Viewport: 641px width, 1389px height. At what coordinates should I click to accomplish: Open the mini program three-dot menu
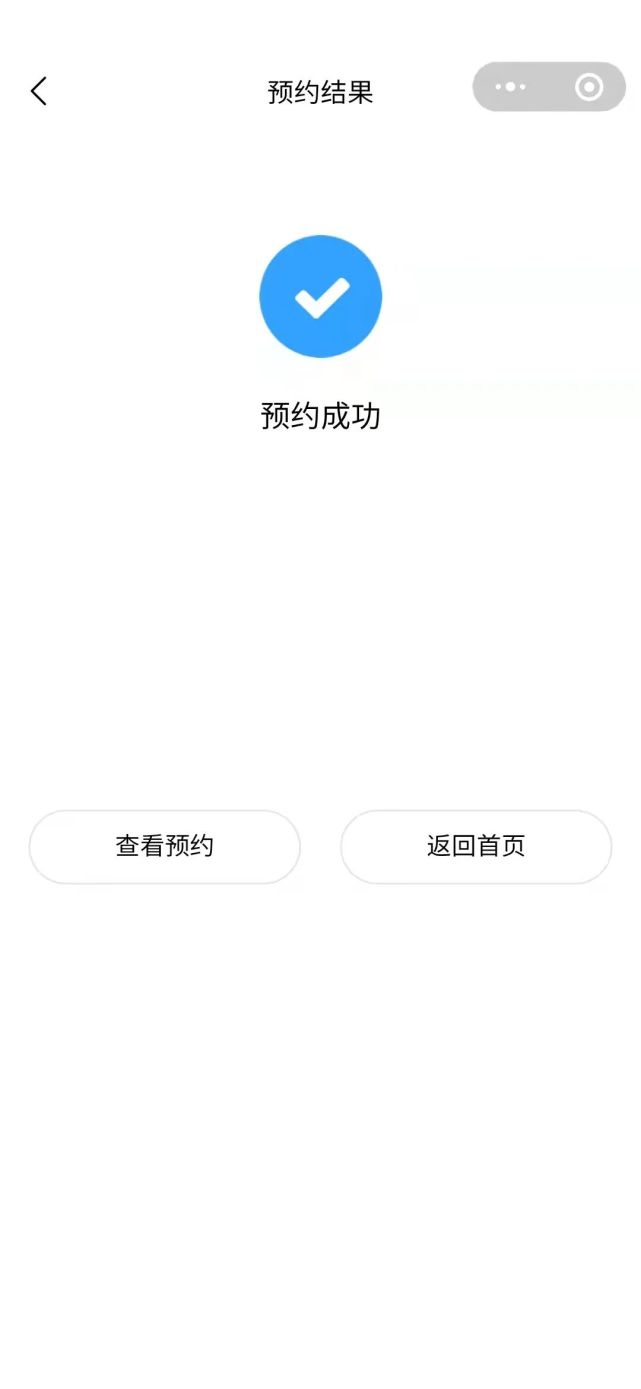[510, 88]
